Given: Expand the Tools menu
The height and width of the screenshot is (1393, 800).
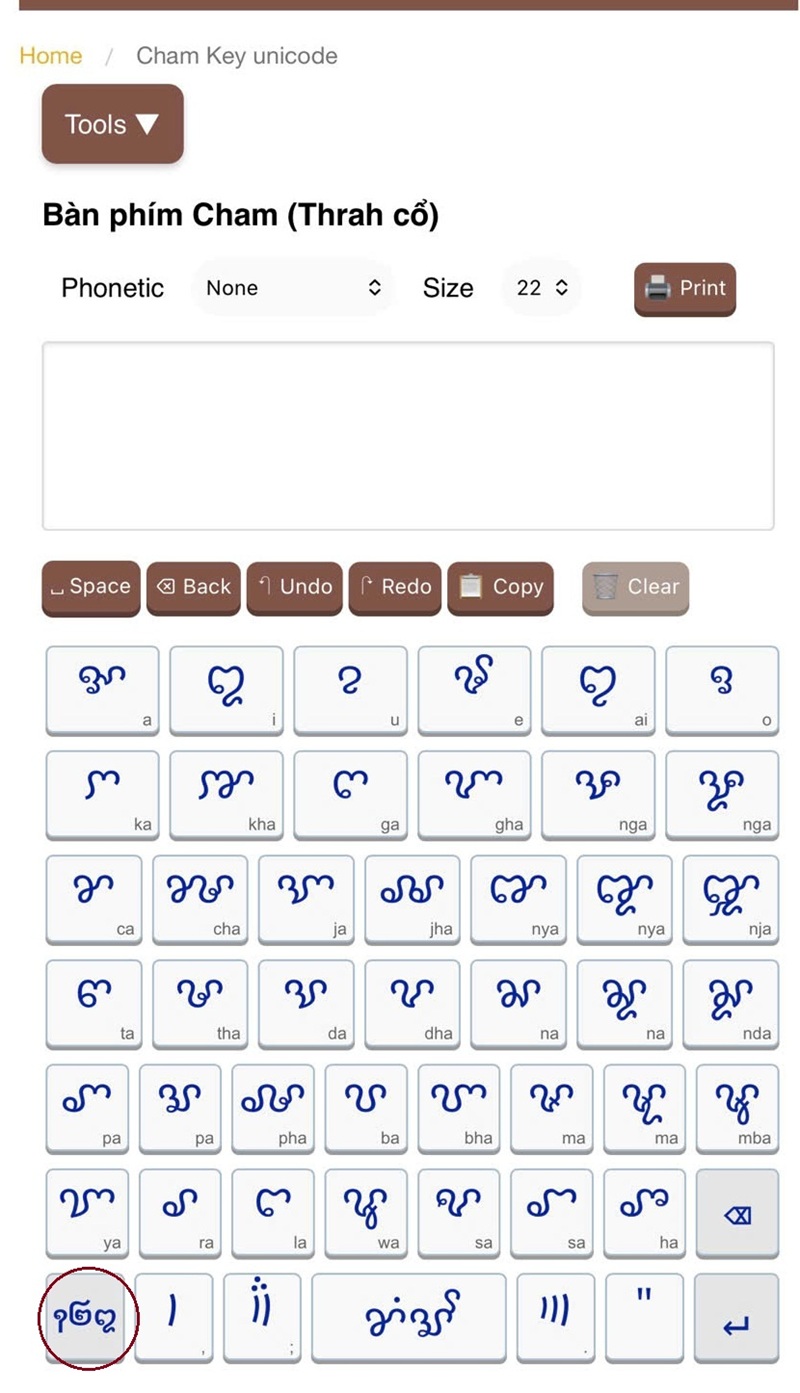Looking at the screenshot, I should pos(112,124).
